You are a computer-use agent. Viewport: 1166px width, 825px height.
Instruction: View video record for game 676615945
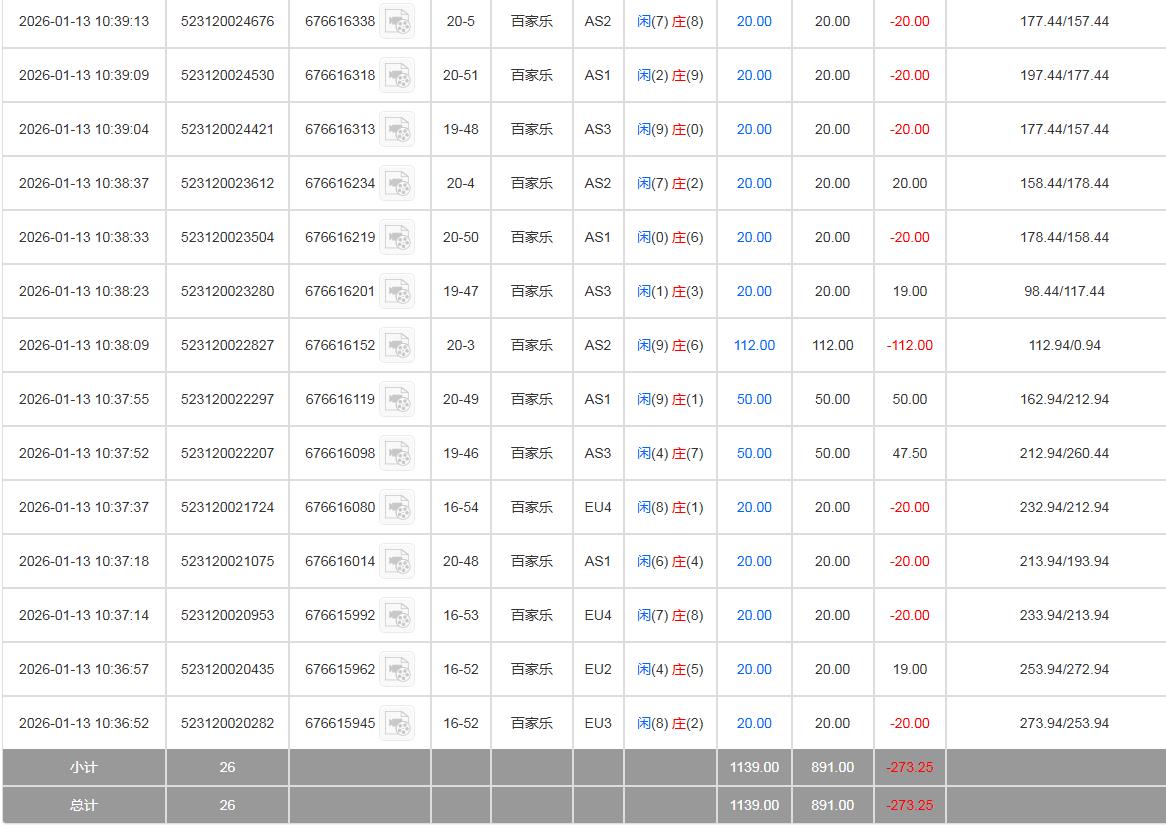coord(398,723)
